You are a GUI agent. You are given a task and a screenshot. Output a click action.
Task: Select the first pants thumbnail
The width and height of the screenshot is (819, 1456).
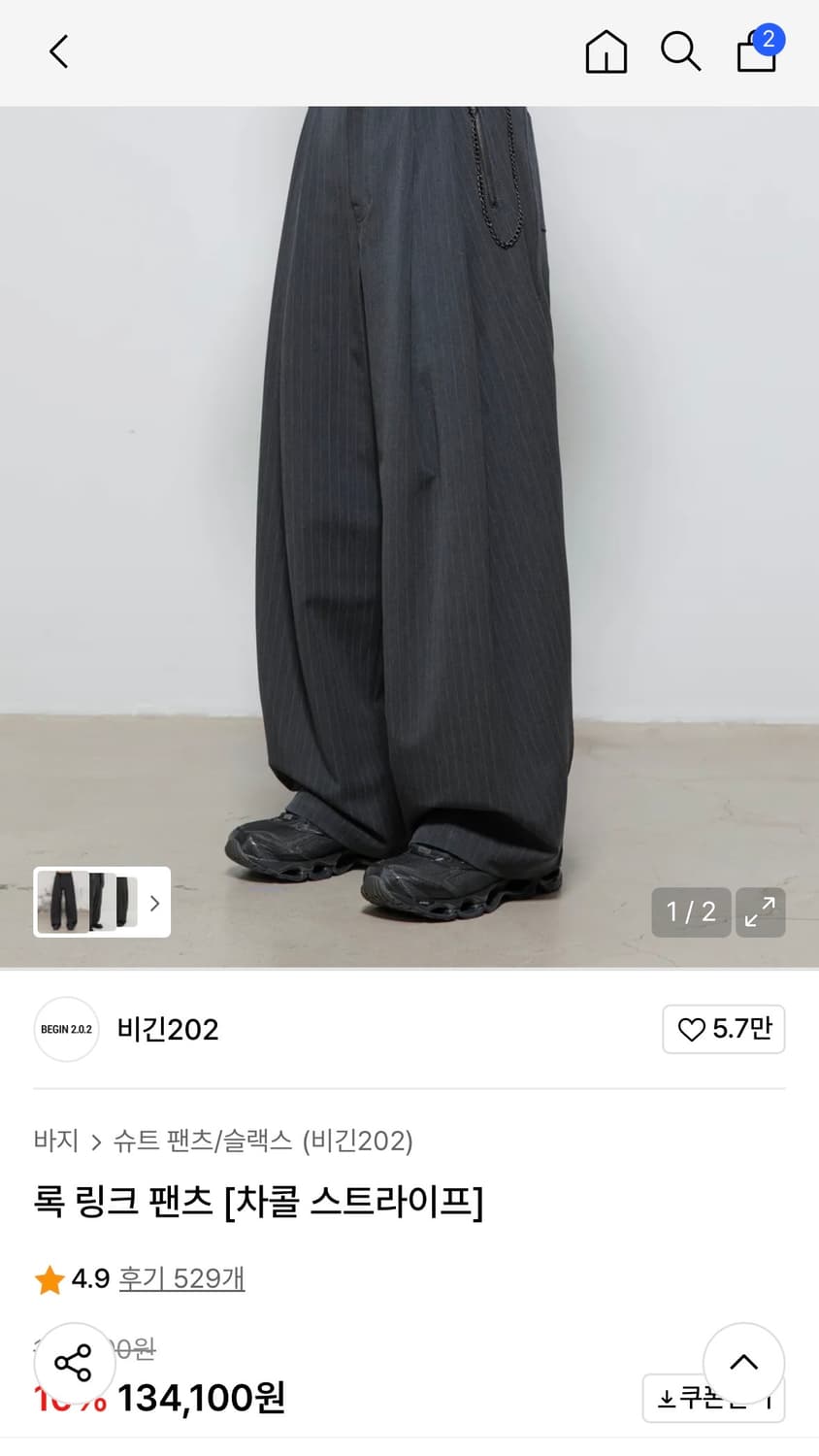[61, 903]
